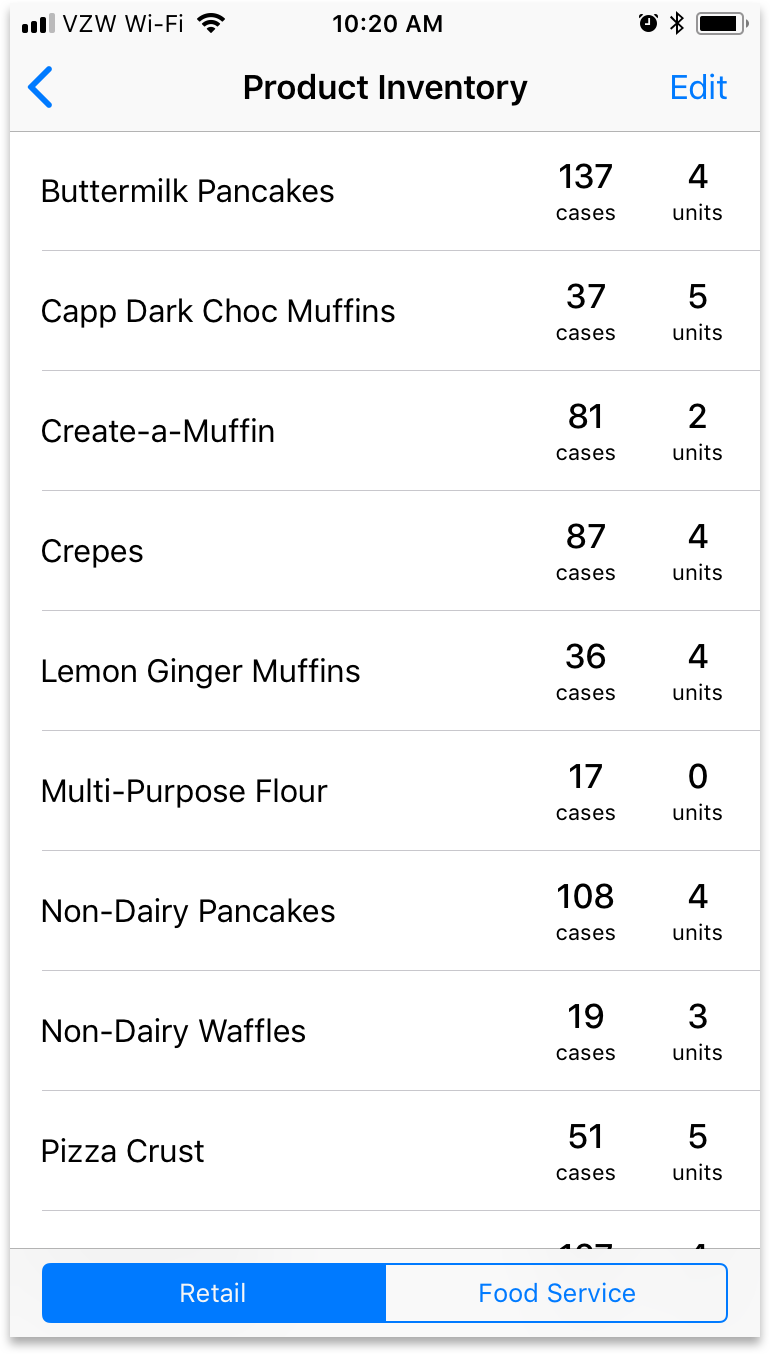
Task: Switch to the Food Service segment
Action: [x=556, y=1293]
